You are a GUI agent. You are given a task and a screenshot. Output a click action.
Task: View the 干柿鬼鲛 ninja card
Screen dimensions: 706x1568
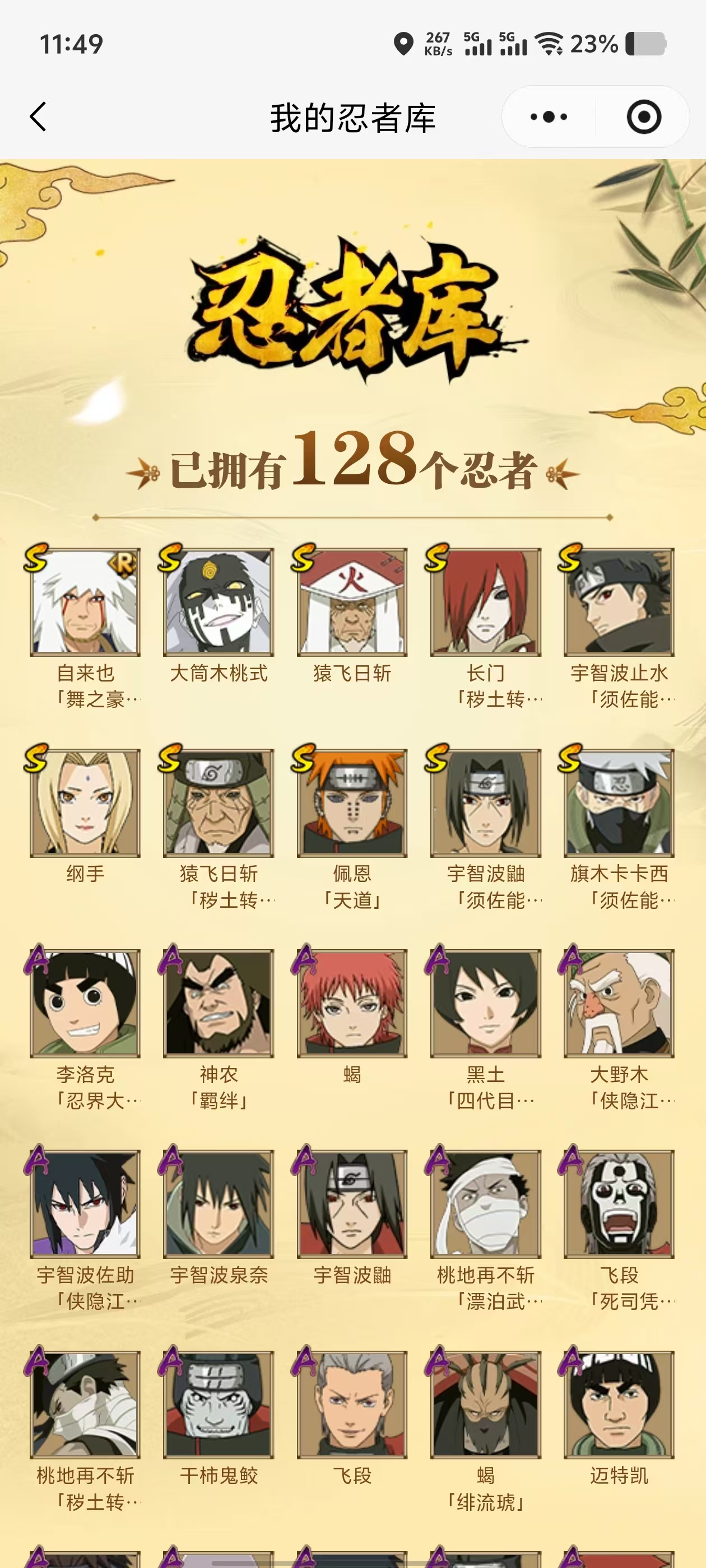tap(219, 1404)
